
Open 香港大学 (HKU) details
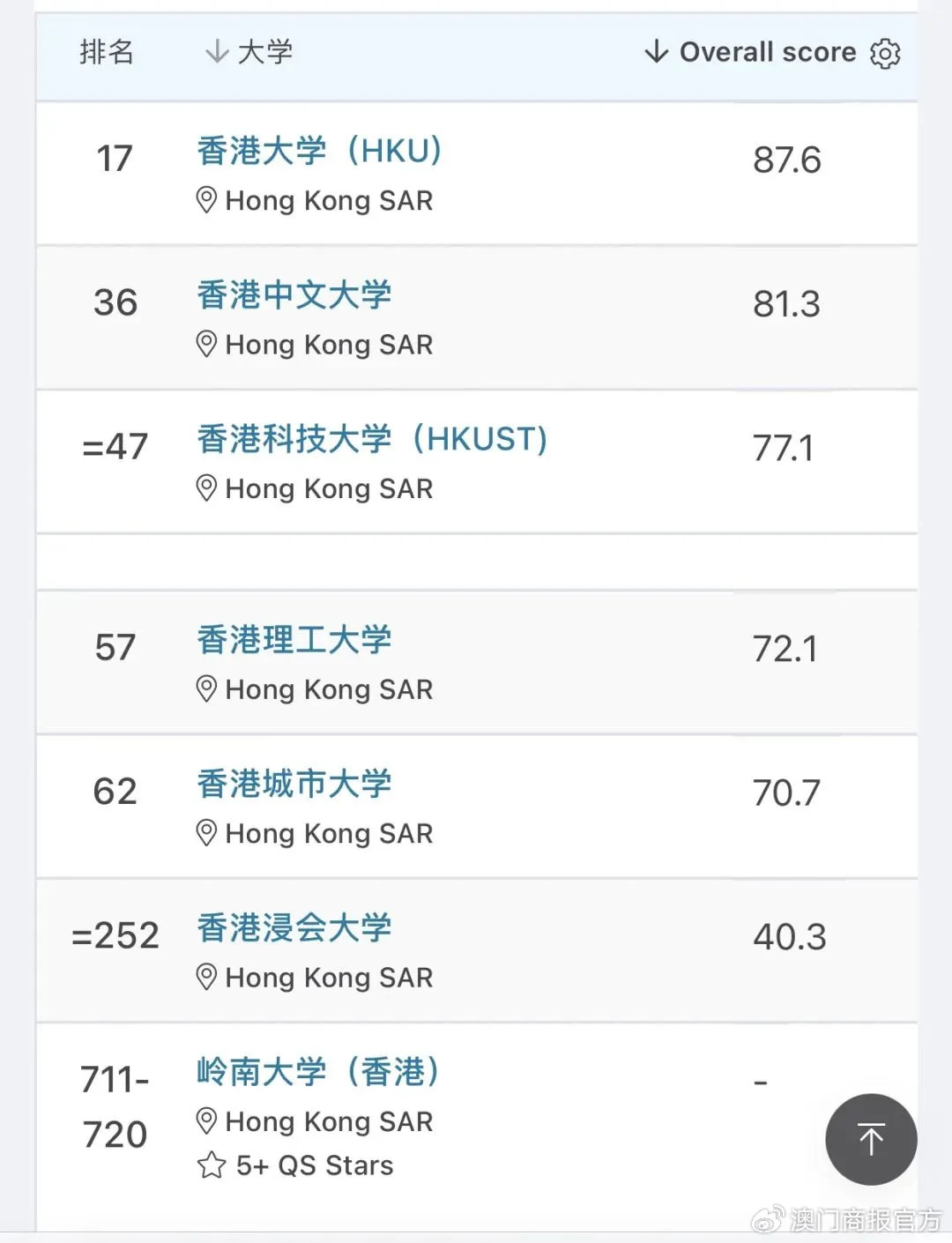pyautogui.click(x=319, y=152)
